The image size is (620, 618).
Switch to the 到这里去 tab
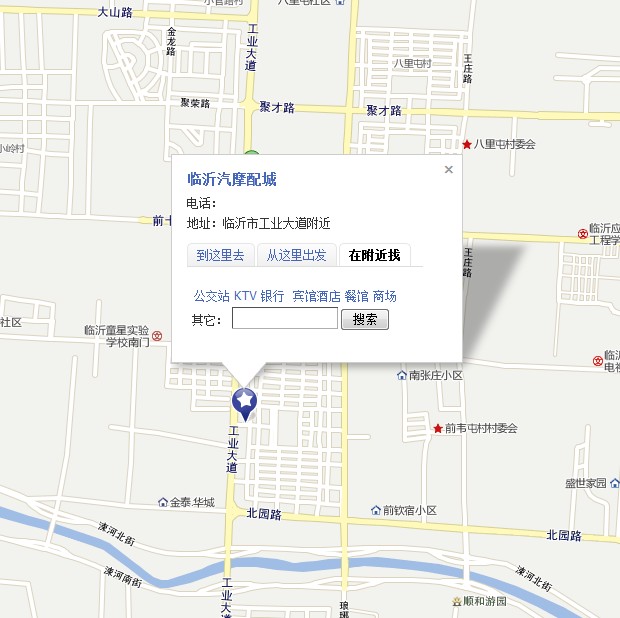coord(220,255)
